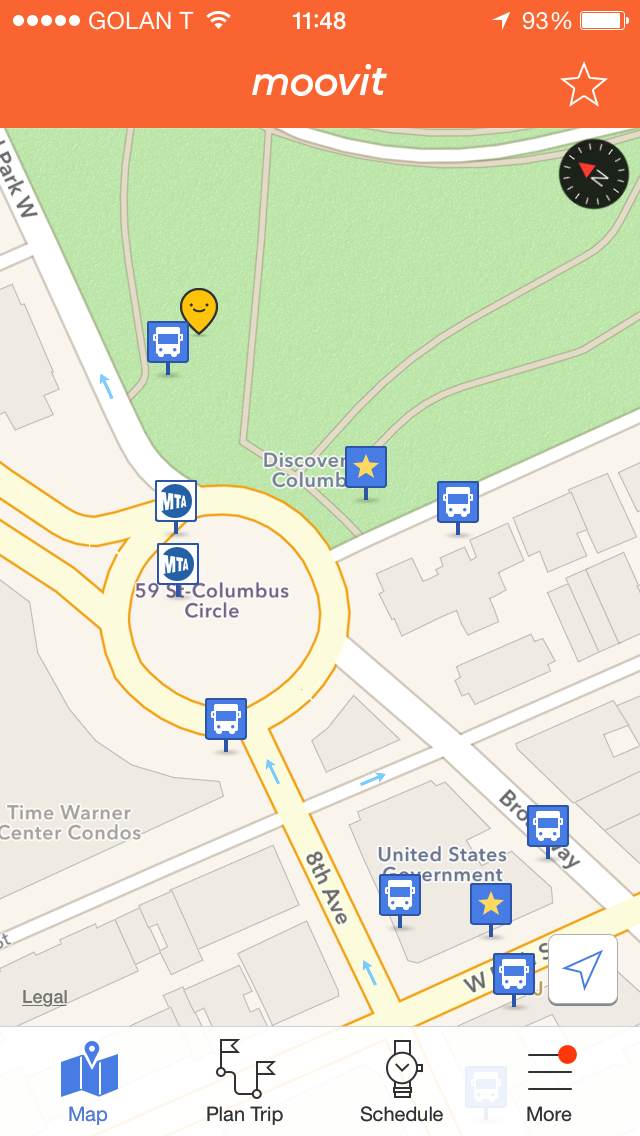640x1136 pixels.
Task: Select the starred stop near United States Government
Action: 491,909
